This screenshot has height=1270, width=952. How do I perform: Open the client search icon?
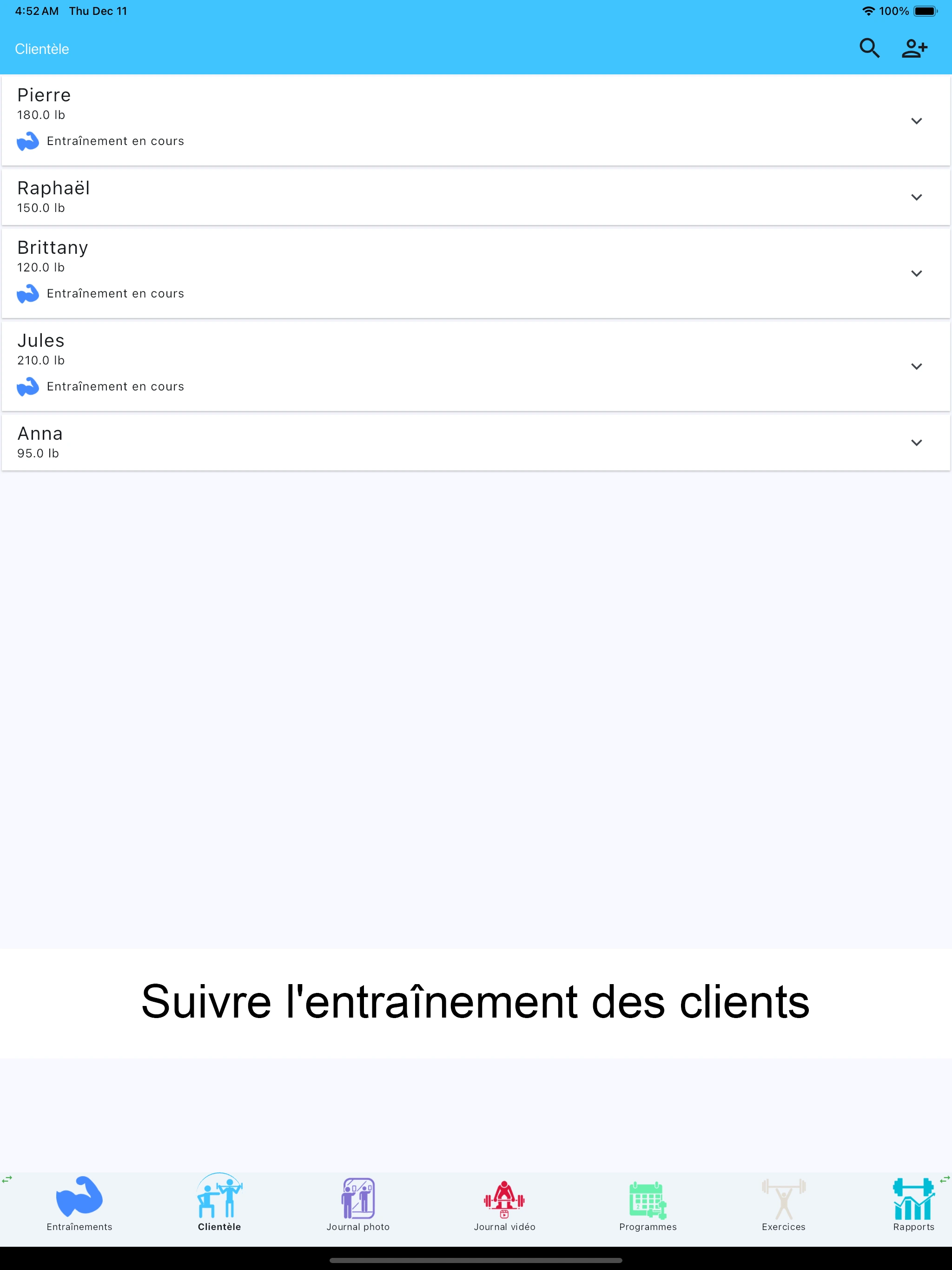(x=869, y=49)
